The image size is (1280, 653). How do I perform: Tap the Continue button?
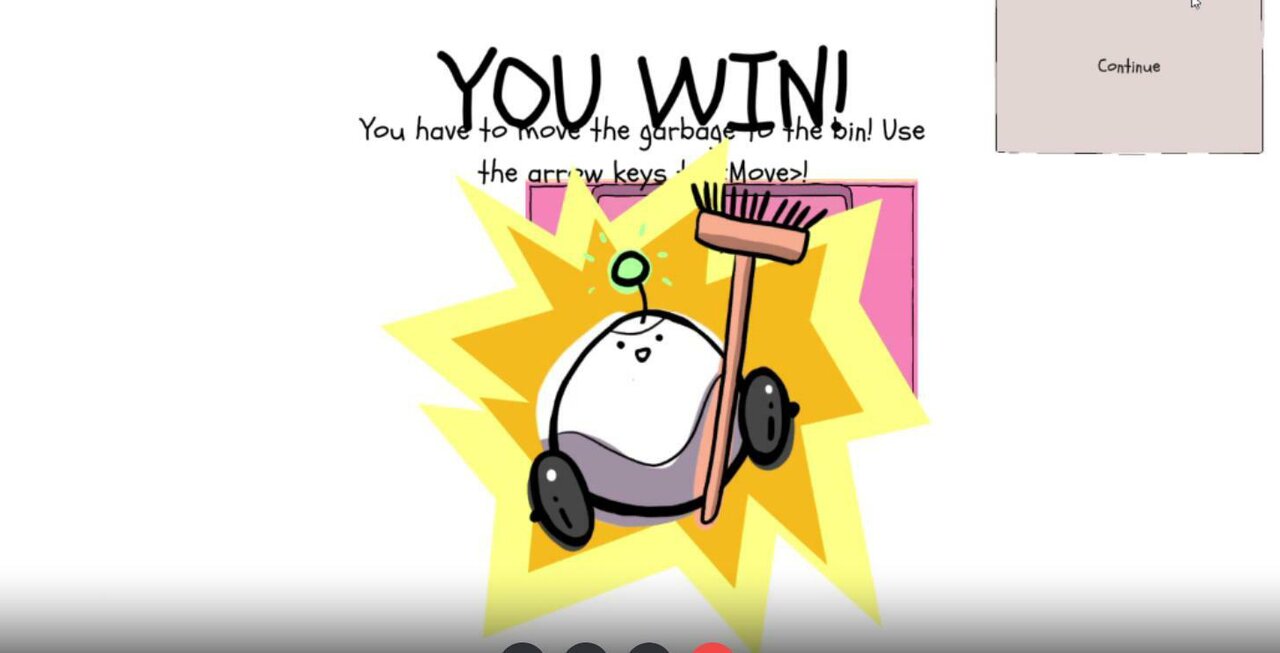pyautogui.click(x=1128, y=67)
